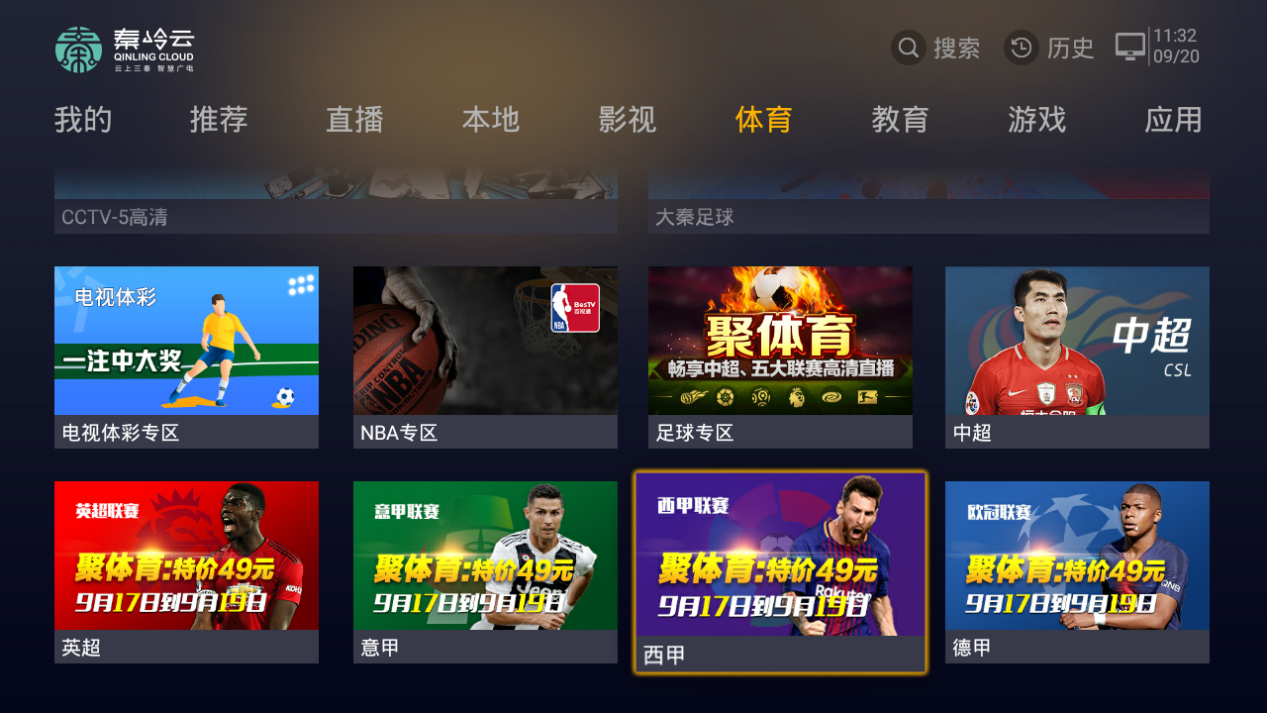Select the 本地 tab
1267x713 pixels.
(491, 120)
